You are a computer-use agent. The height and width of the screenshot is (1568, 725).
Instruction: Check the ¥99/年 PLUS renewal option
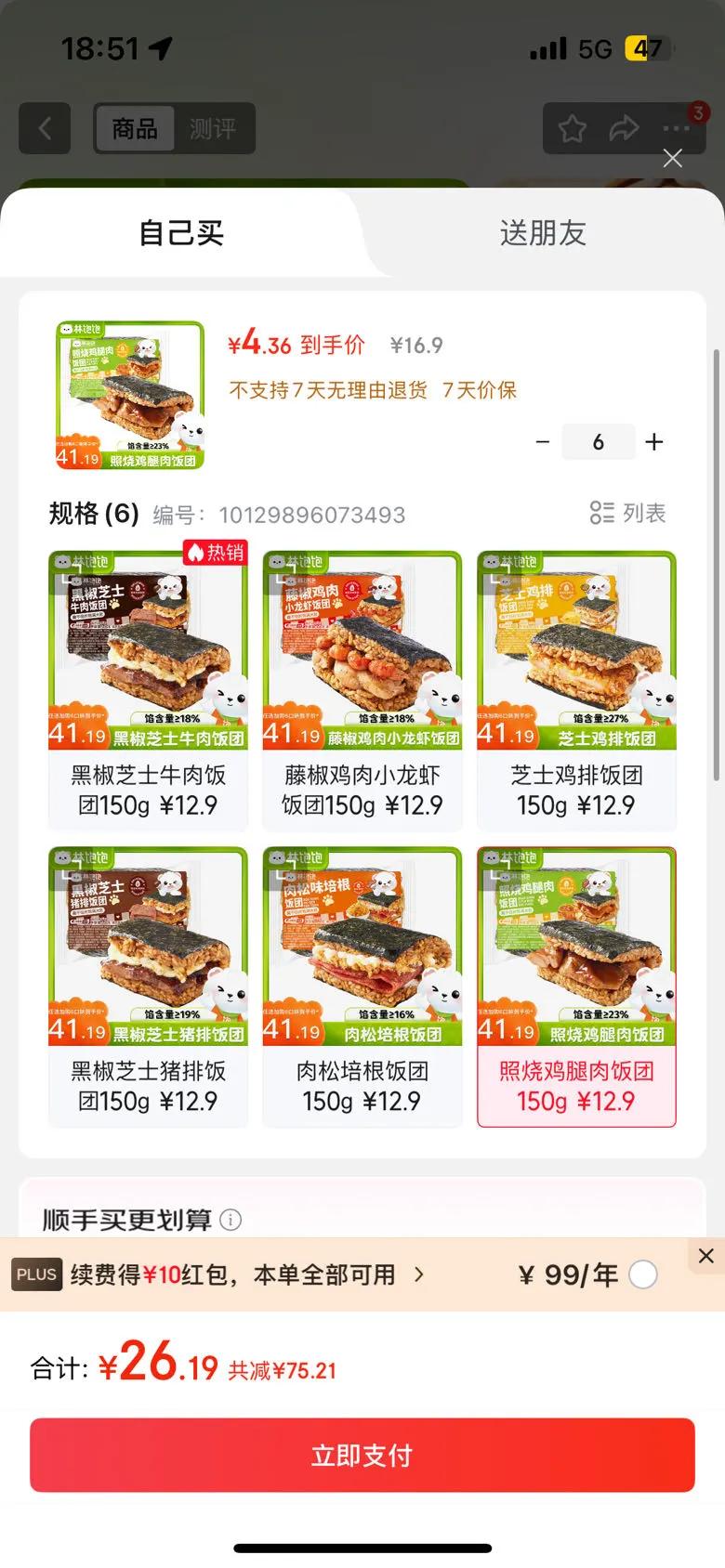643,1274
